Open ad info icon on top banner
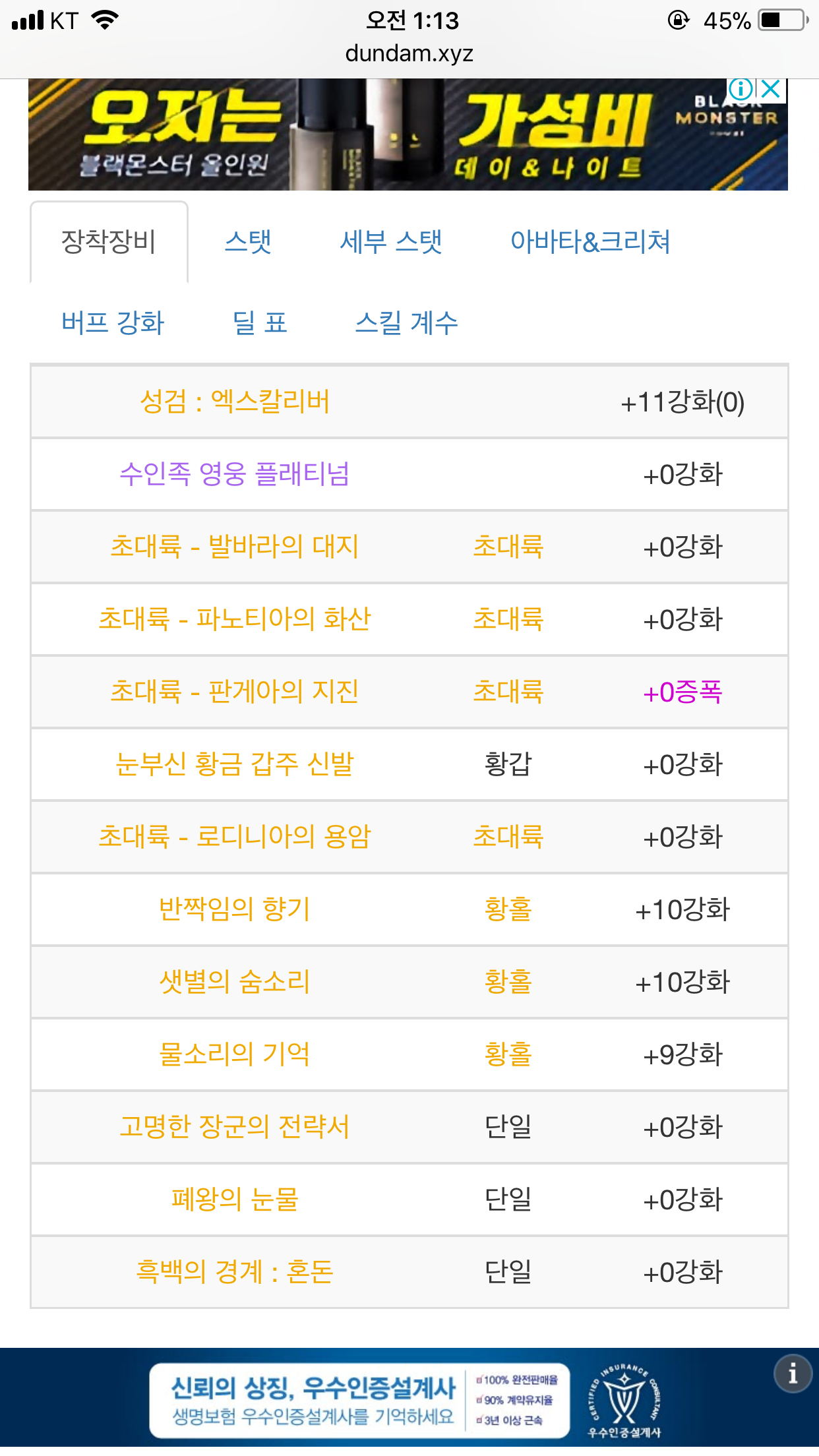The height and width of the screenshot is (1456, 819). [741, 89]
